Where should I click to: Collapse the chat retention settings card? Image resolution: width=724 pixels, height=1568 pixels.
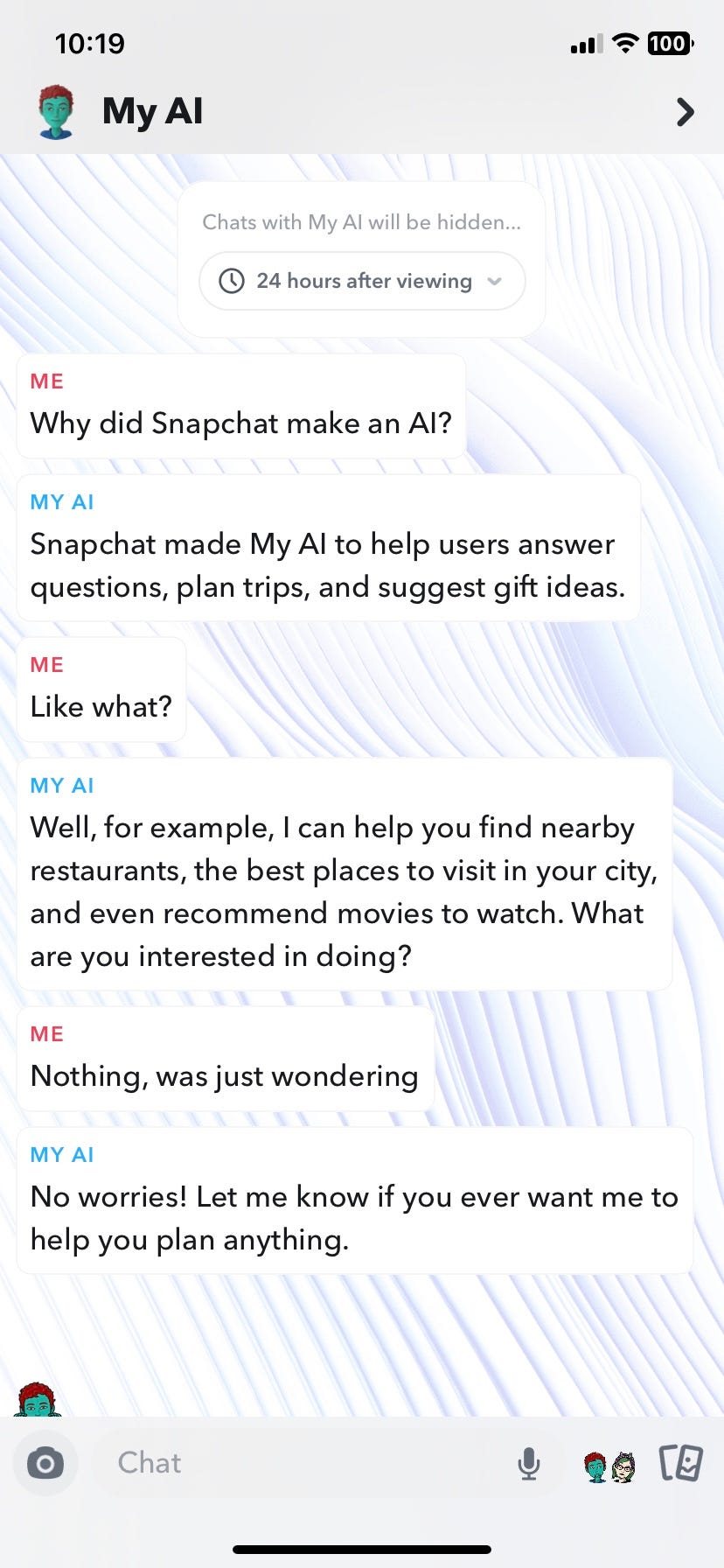click(x=361, y=222)
